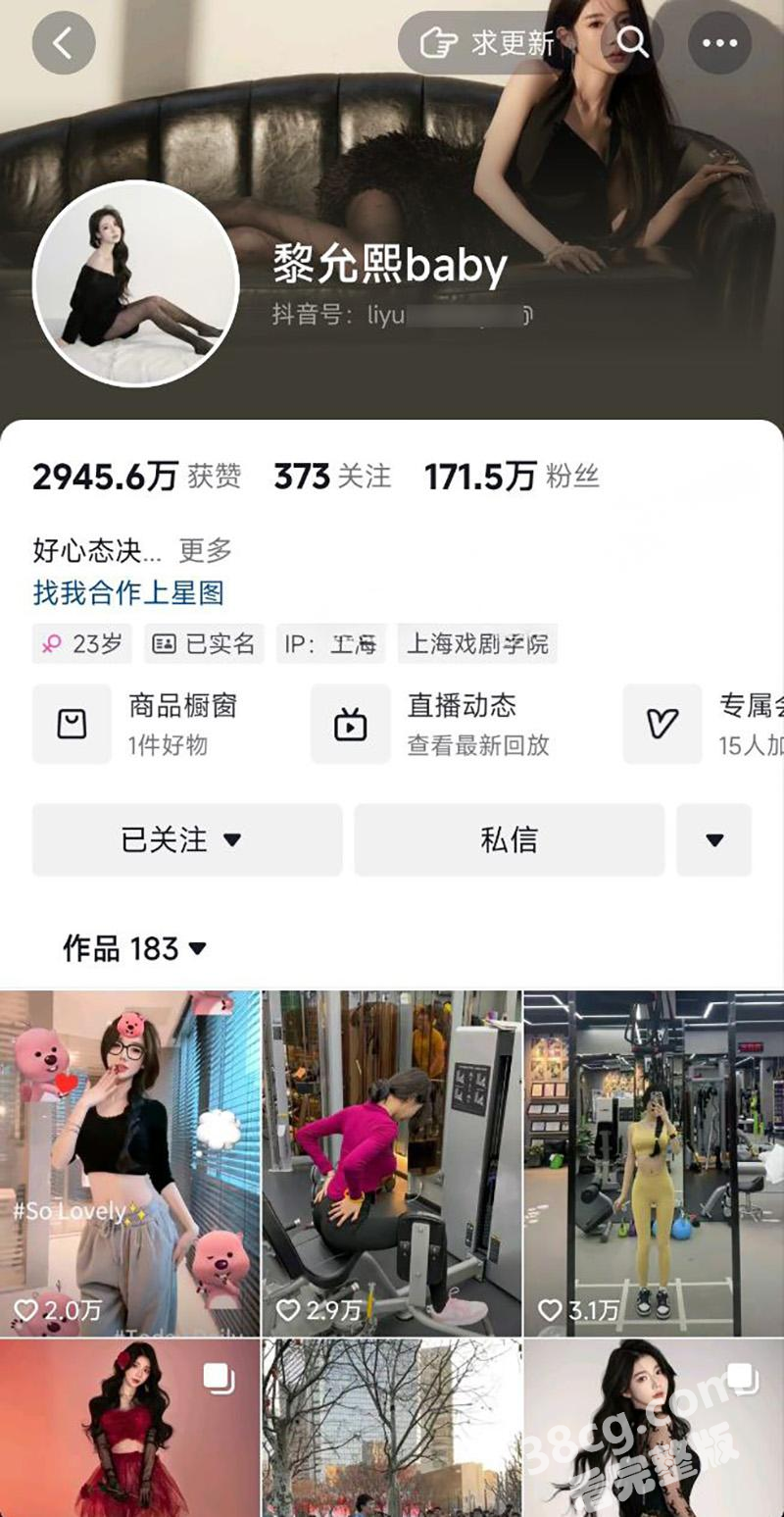Open the mirror selfie video with 3.1万 likes
The height and width of the screenshot is (1517, 784).
654,1162
